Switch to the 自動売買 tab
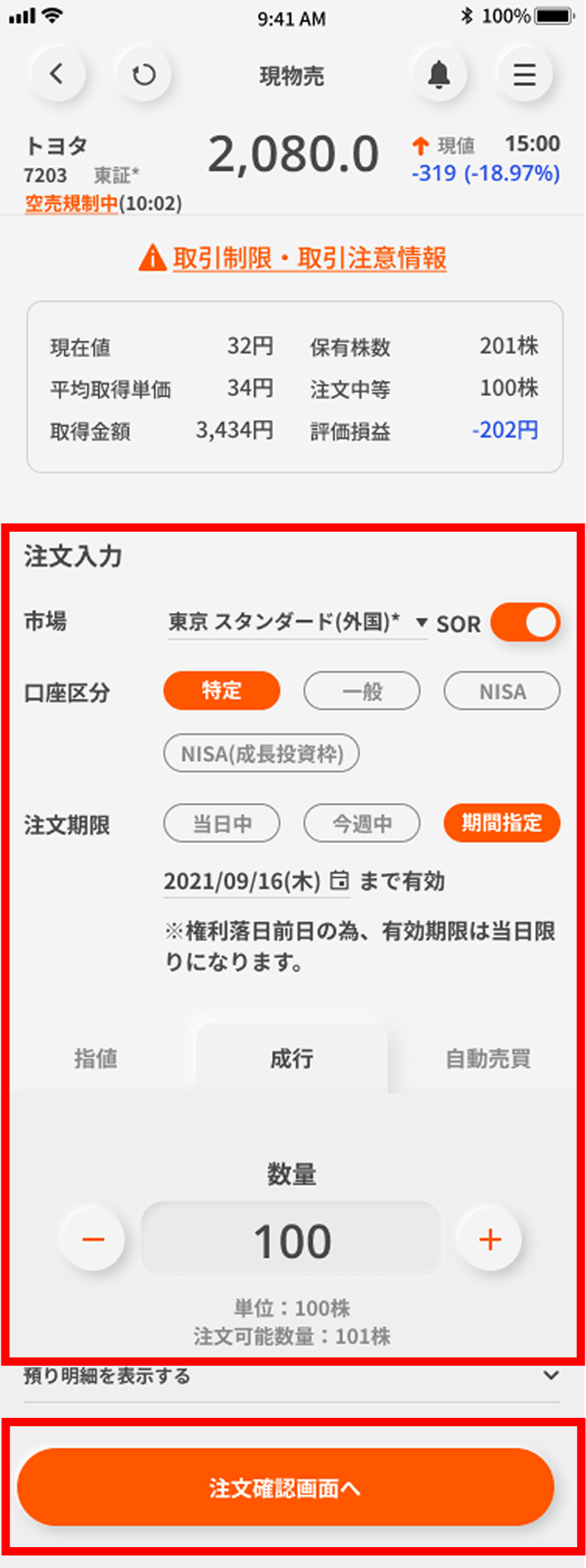 click(488, 1059)
